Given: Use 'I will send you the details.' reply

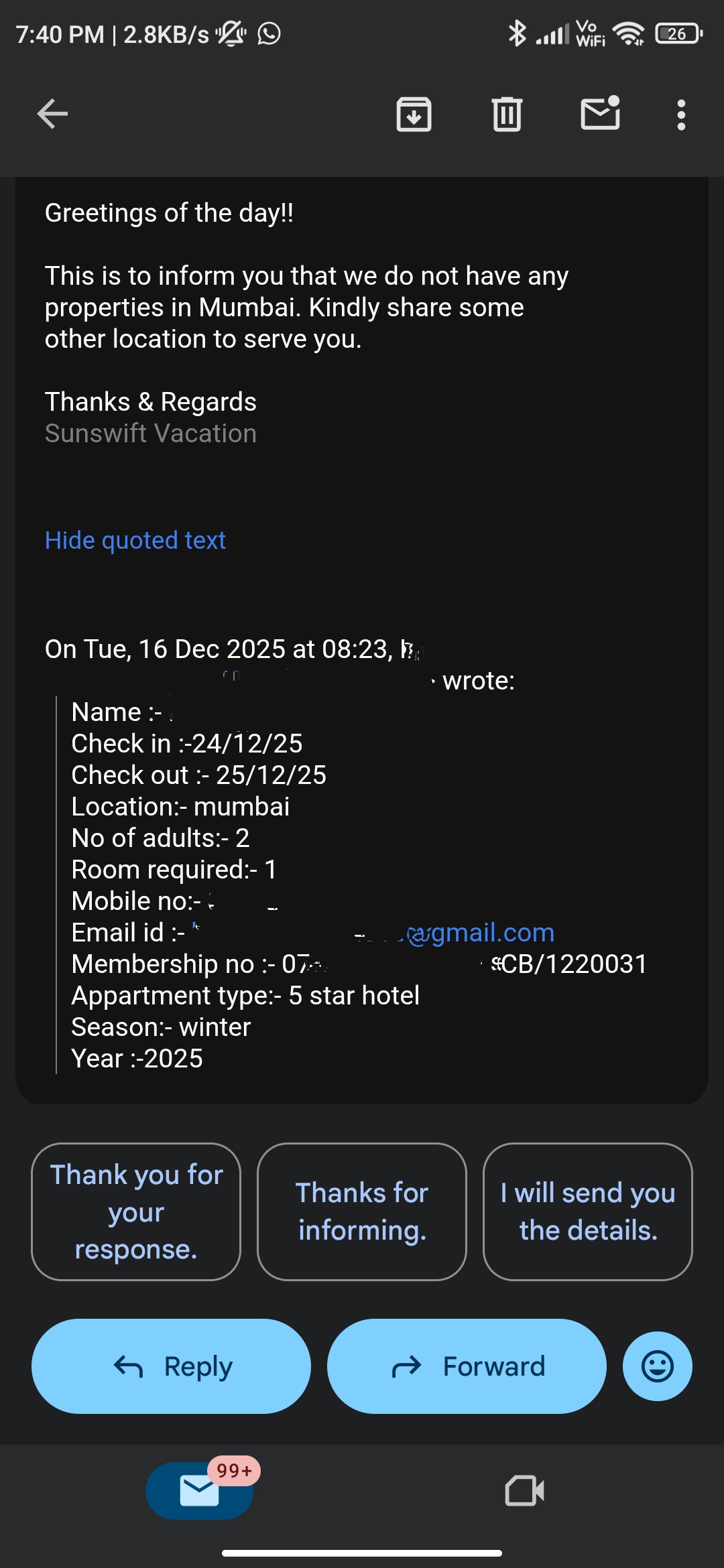Looking at the screenshot, I should (x=588, y=1212).
